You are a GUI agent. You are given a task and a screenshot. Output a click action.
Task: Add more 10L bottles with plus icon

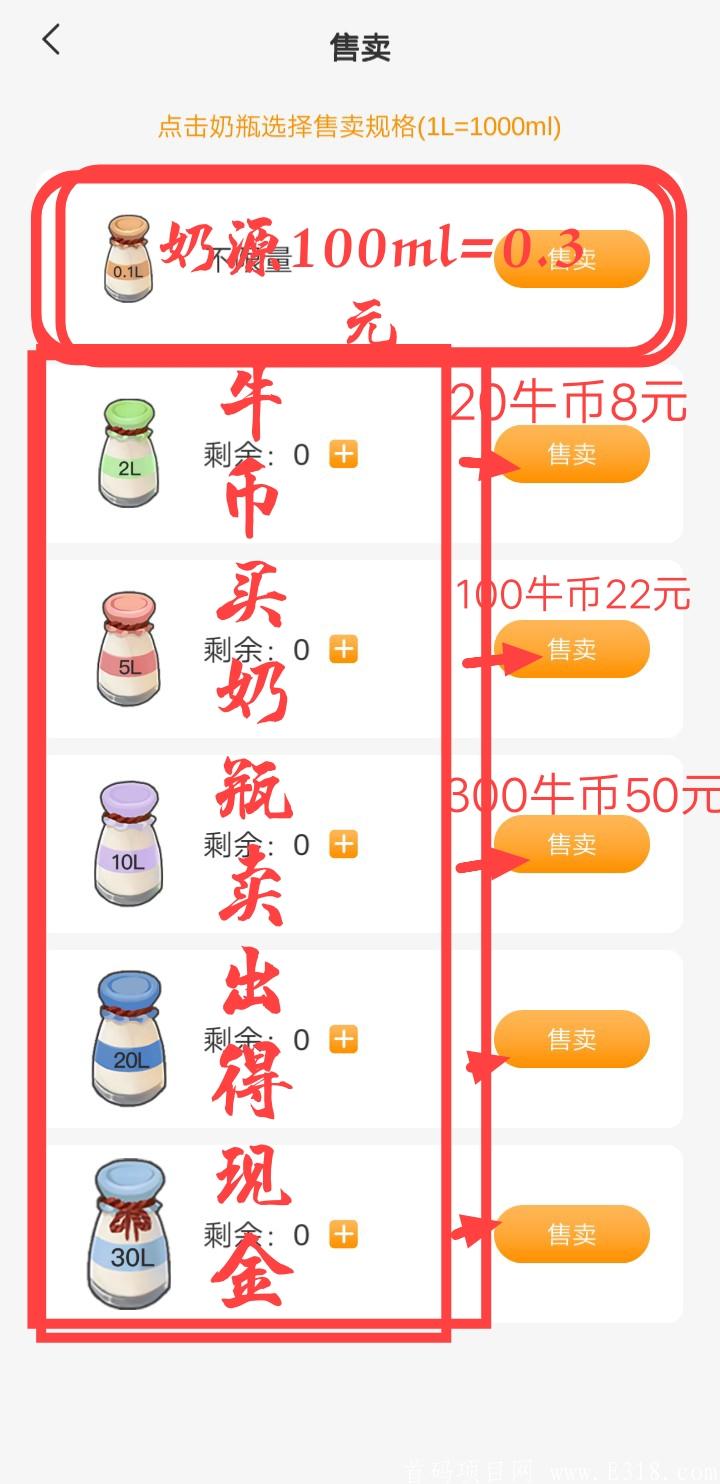[x=343, y=845]
